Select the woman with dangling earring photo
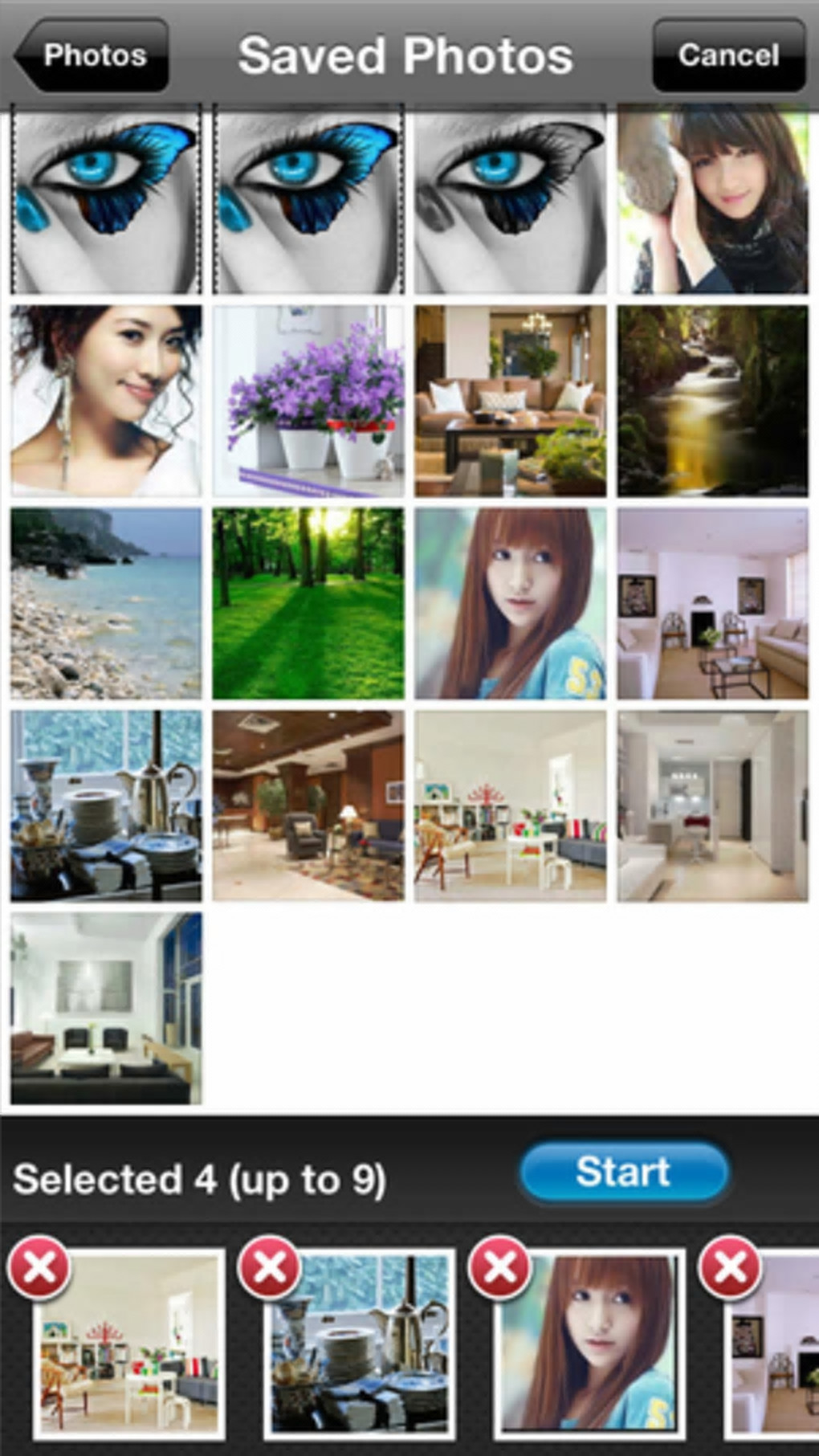Viewport: 819px width, 1456px height. (106, 401)
